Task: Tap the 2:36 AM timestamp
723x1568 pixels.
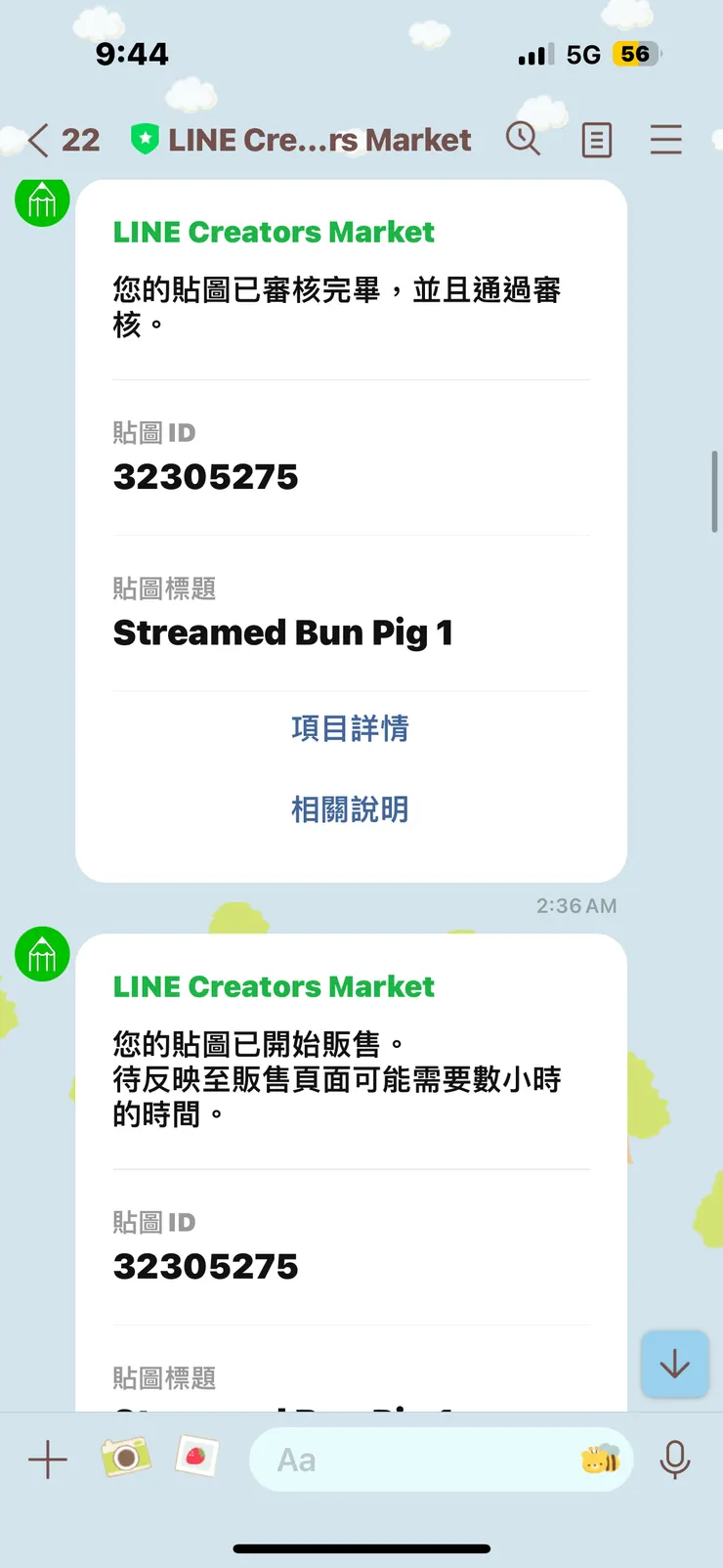Action: (575, 906)
